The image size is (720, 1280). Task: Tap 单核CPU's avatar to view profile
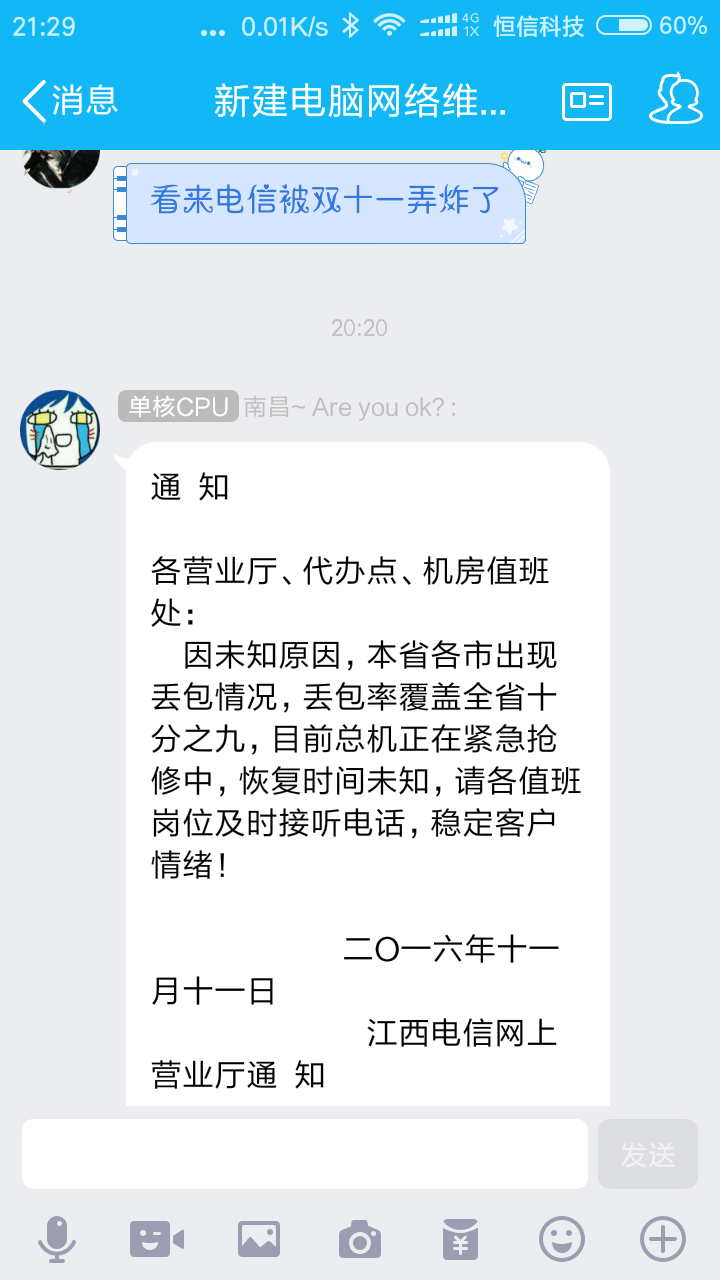(60, 428)
